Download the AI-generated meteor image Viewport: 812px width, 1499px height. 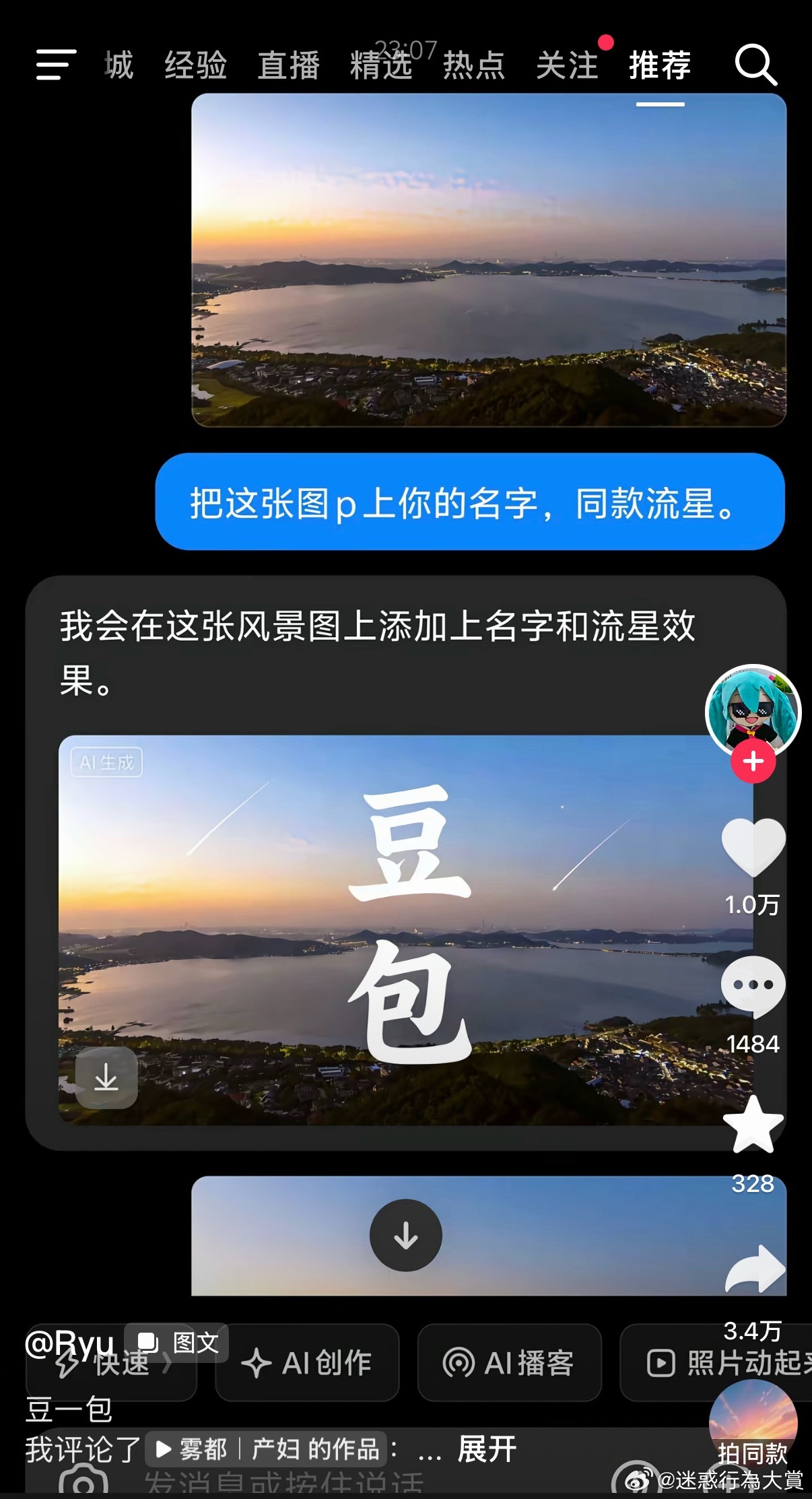106,1078
